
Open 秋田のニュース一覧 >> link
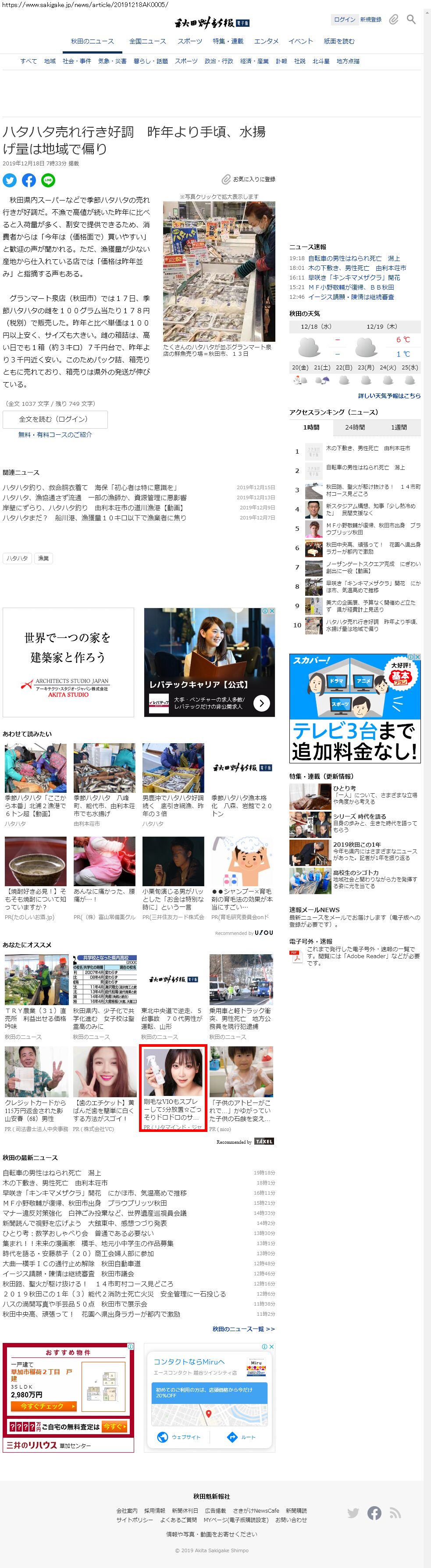coord(243,1329)
